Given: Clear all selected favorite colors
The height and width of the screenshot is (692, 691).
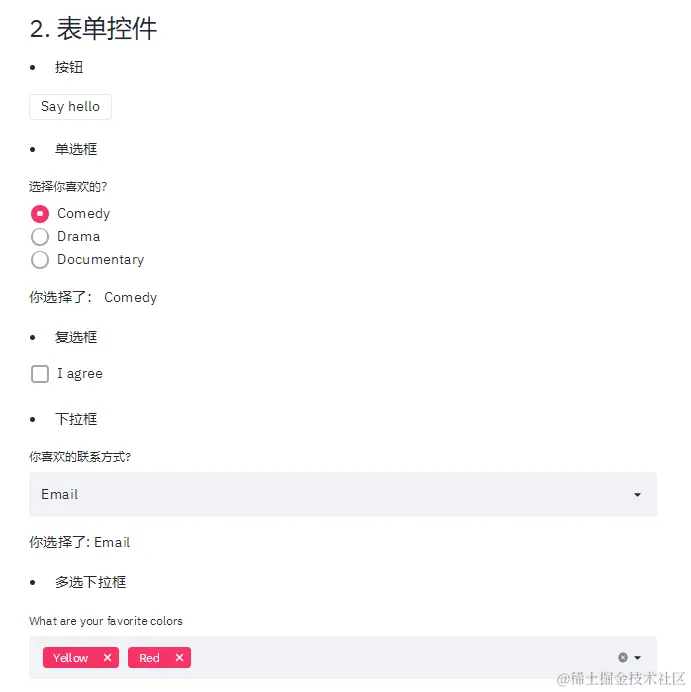Looking at the screenshot, I should pos(623,658).
